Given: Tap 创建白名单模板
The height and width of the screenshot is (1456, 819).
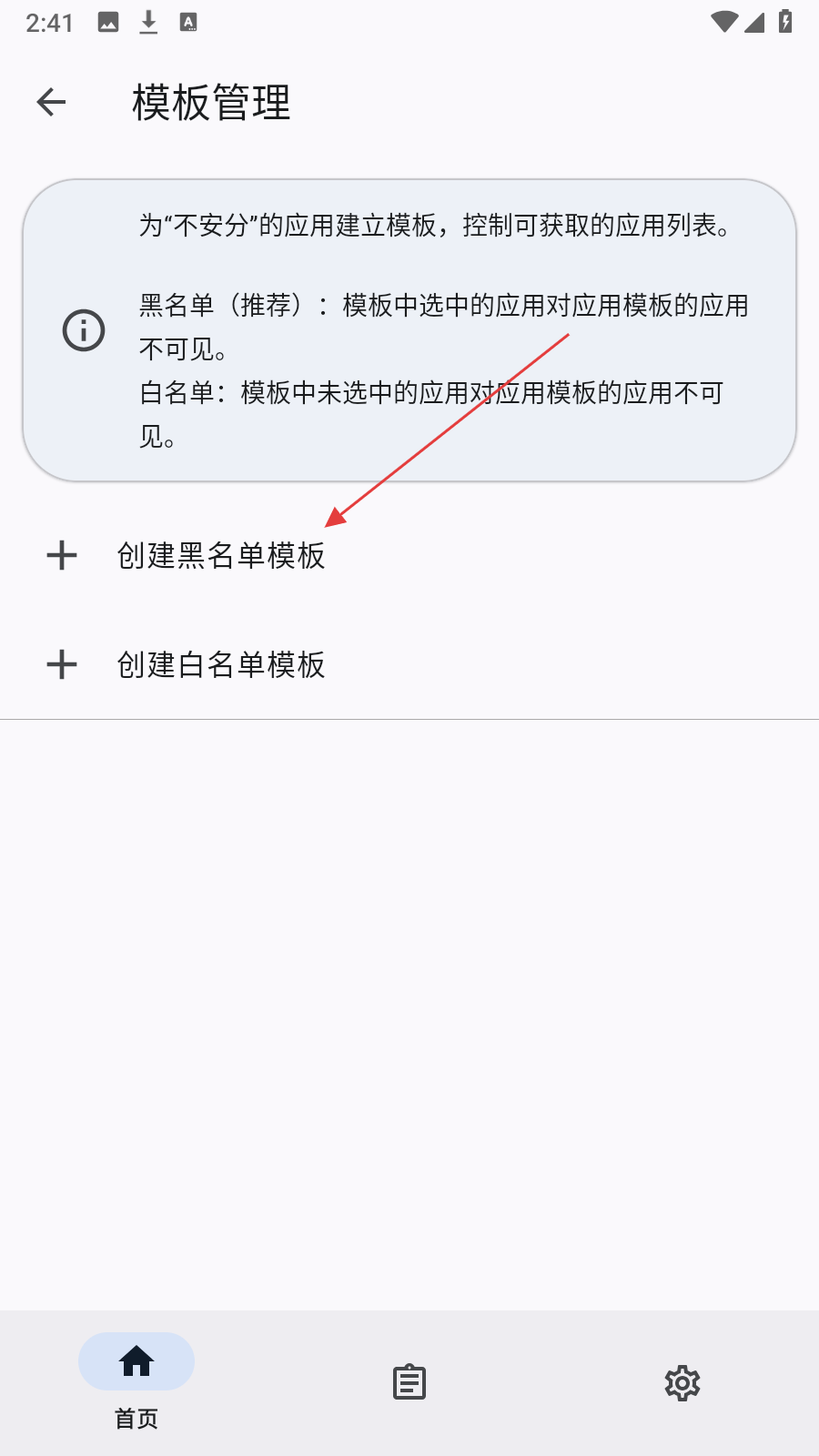Looking at the screenshot, I should pyautogui.click(x=220, y=664).
